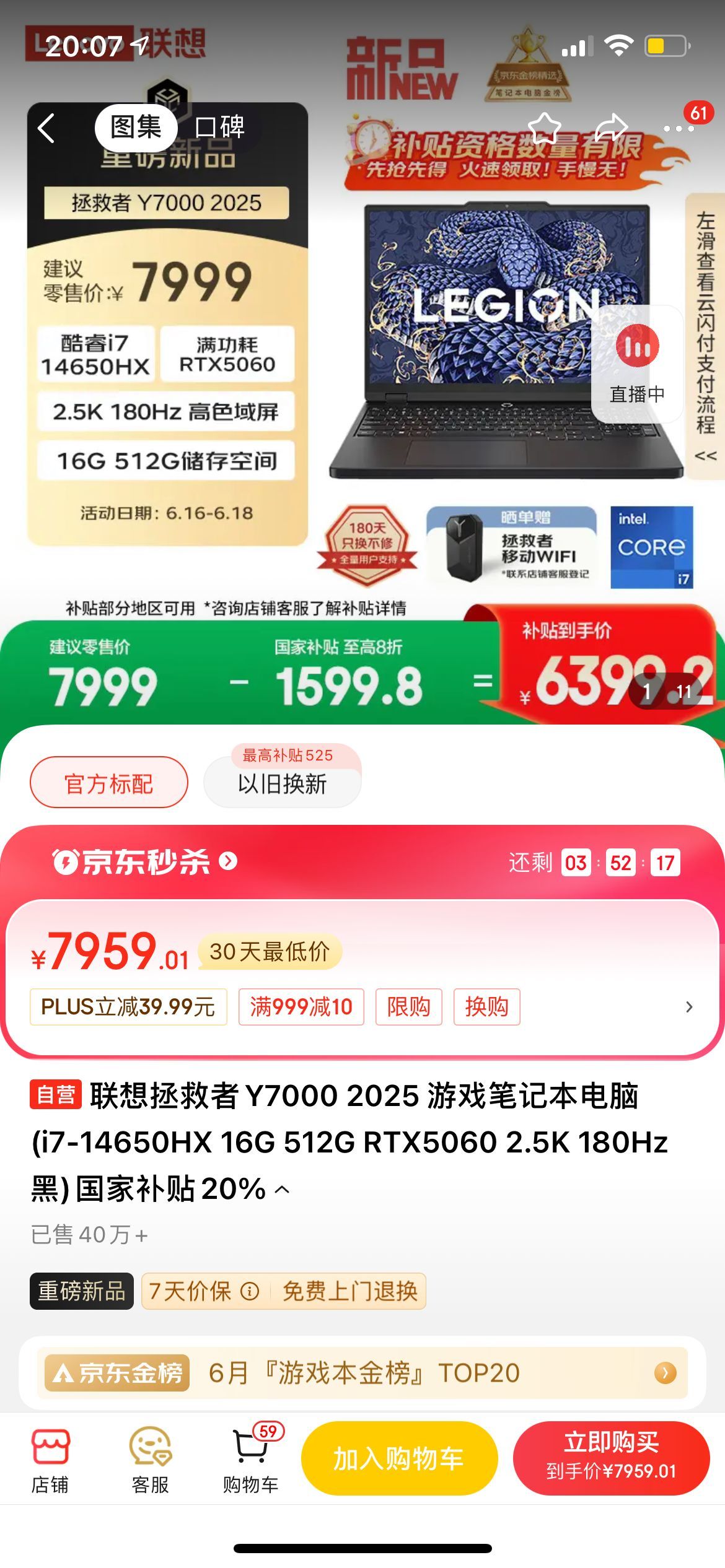Favorite this product with the star icon
This screenshot has height=1568, width=725.
tap(544, 128)
